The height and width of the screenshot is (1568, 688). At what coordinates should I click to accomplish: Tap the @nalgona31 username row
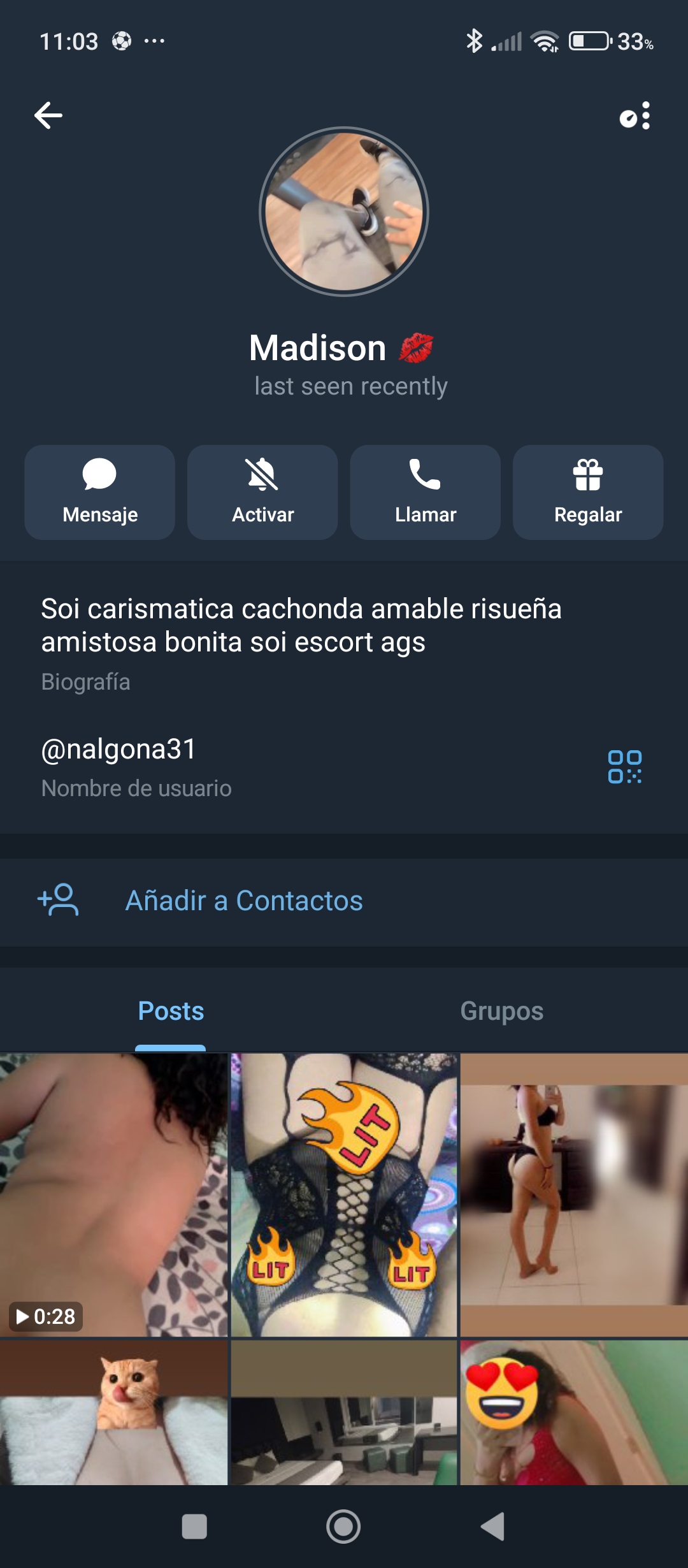click(255, 766)
